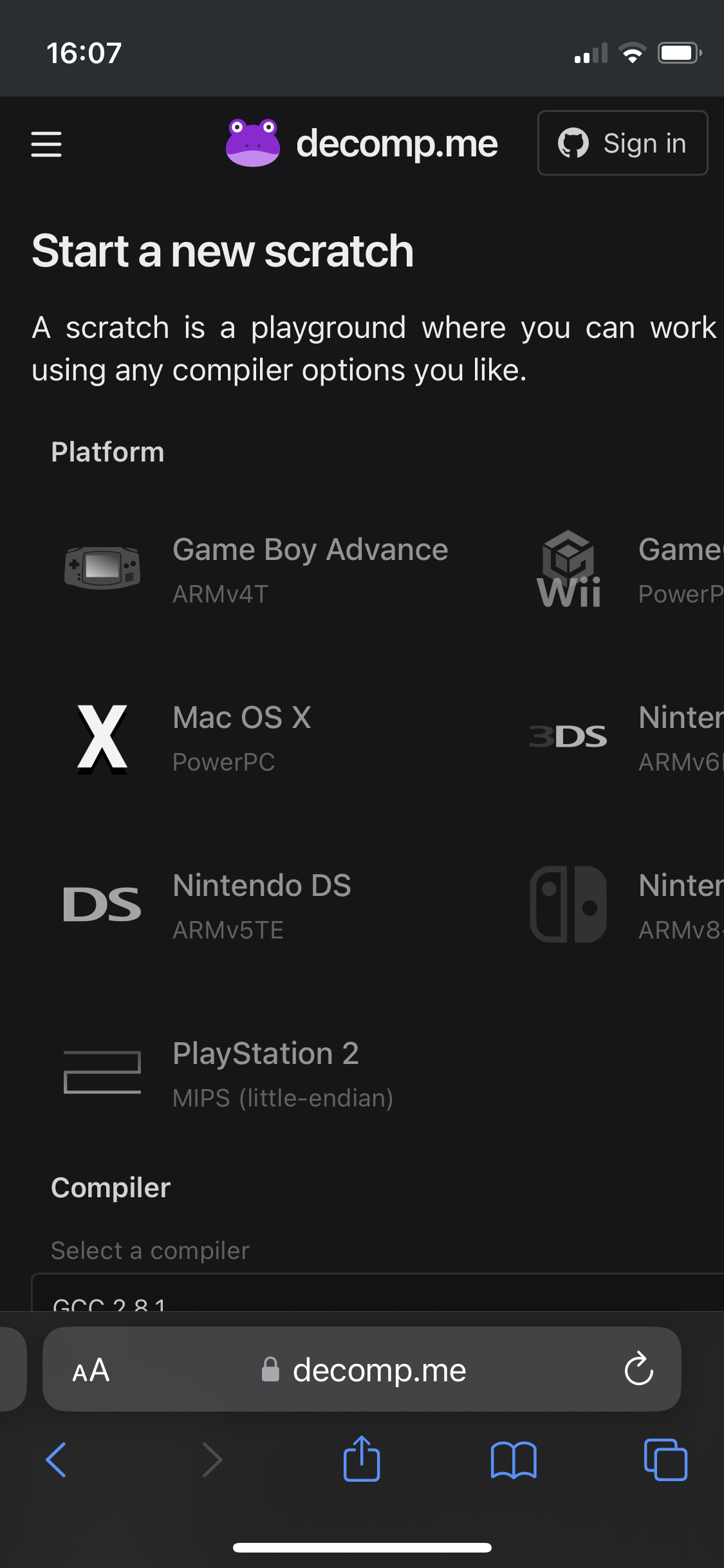Open the Safari share sheet
The width and height of the screenshot is (724, 1568).
click(x=362, y=1458)
